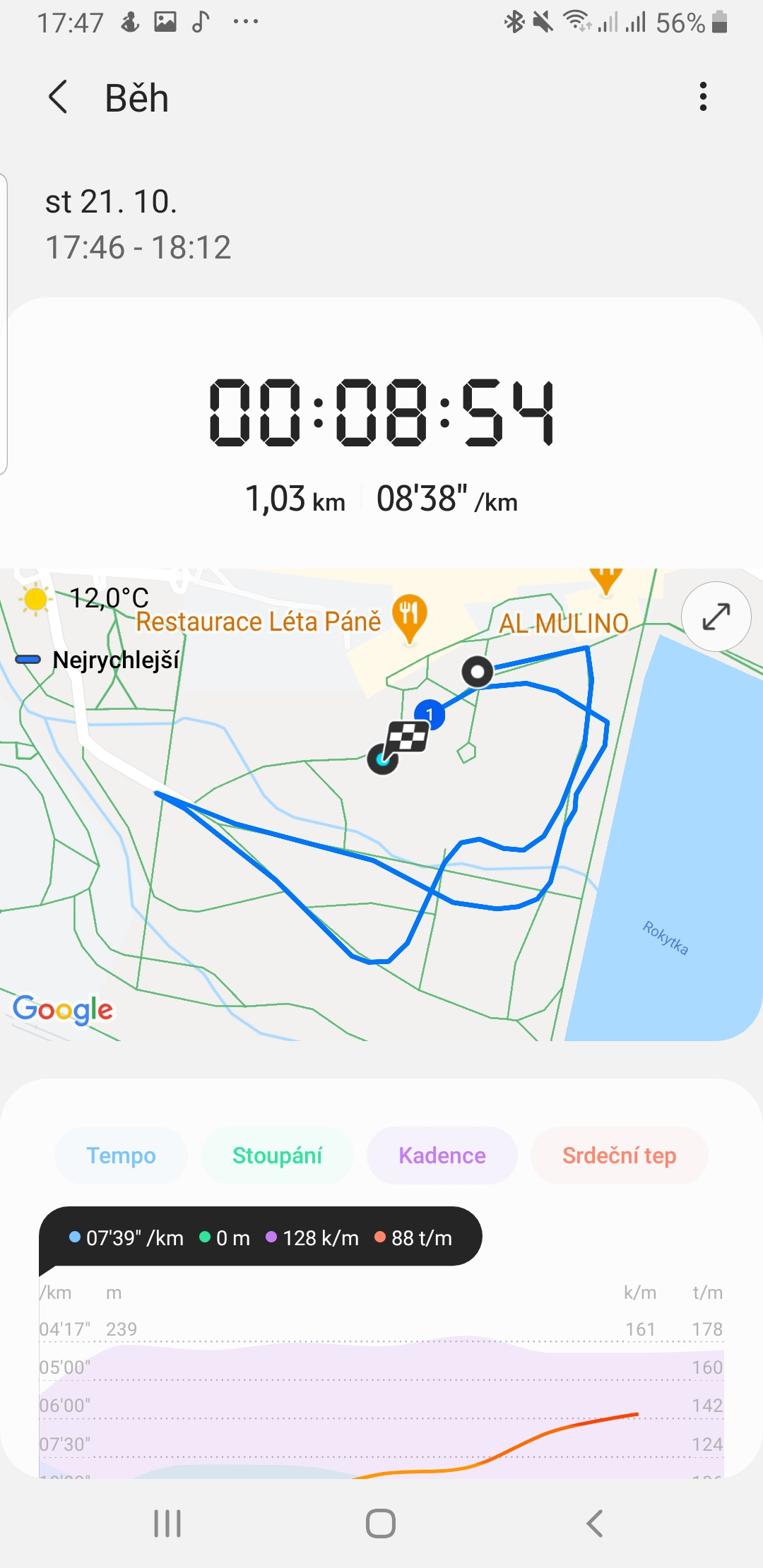The image size is (763, 1568).
Task: Go to the home screen
Action: click(381, 1524)
